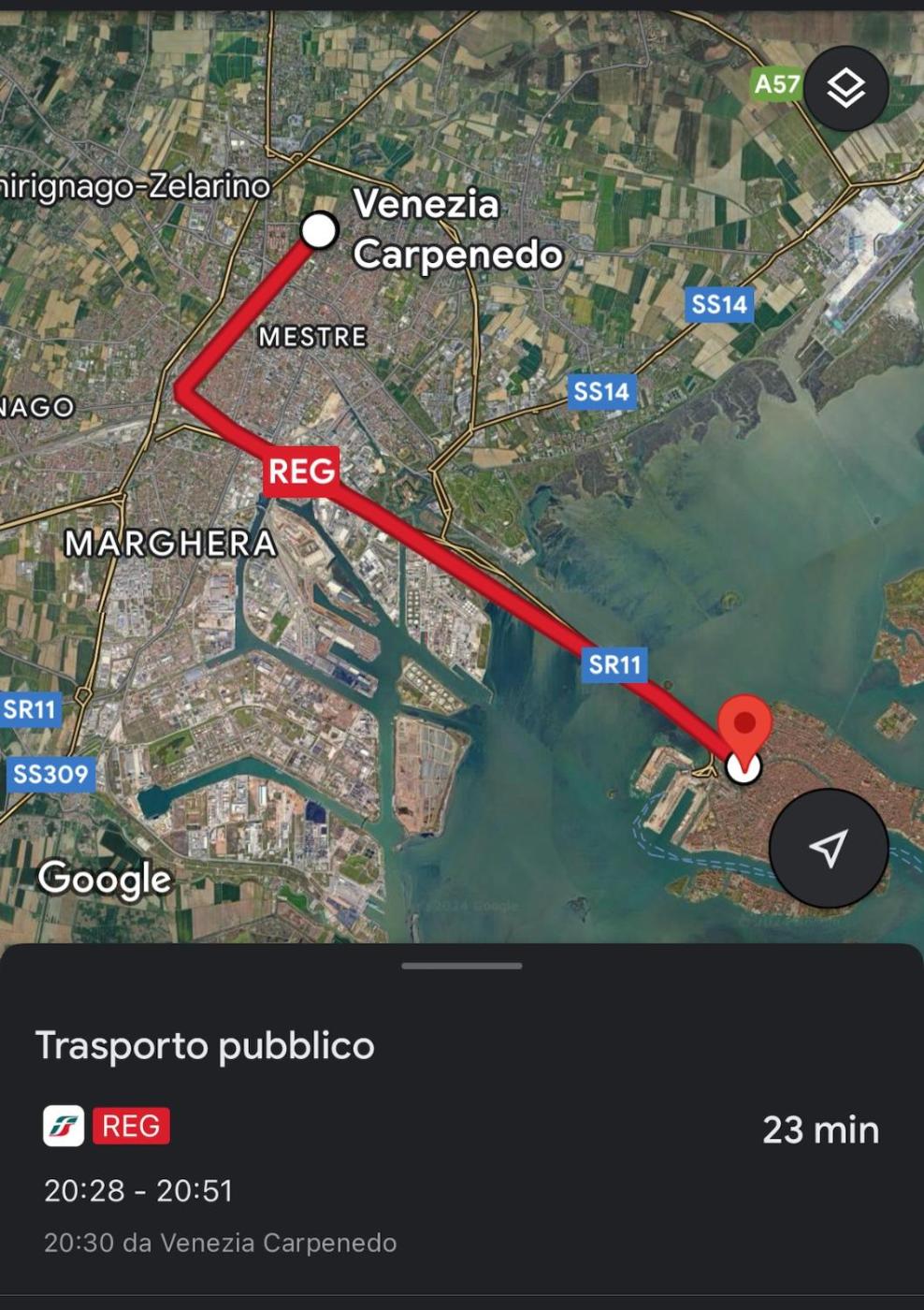Screen dimensions: 924x1310
Task: Expand the bottom sheet handle
Action: coord(461,966)
